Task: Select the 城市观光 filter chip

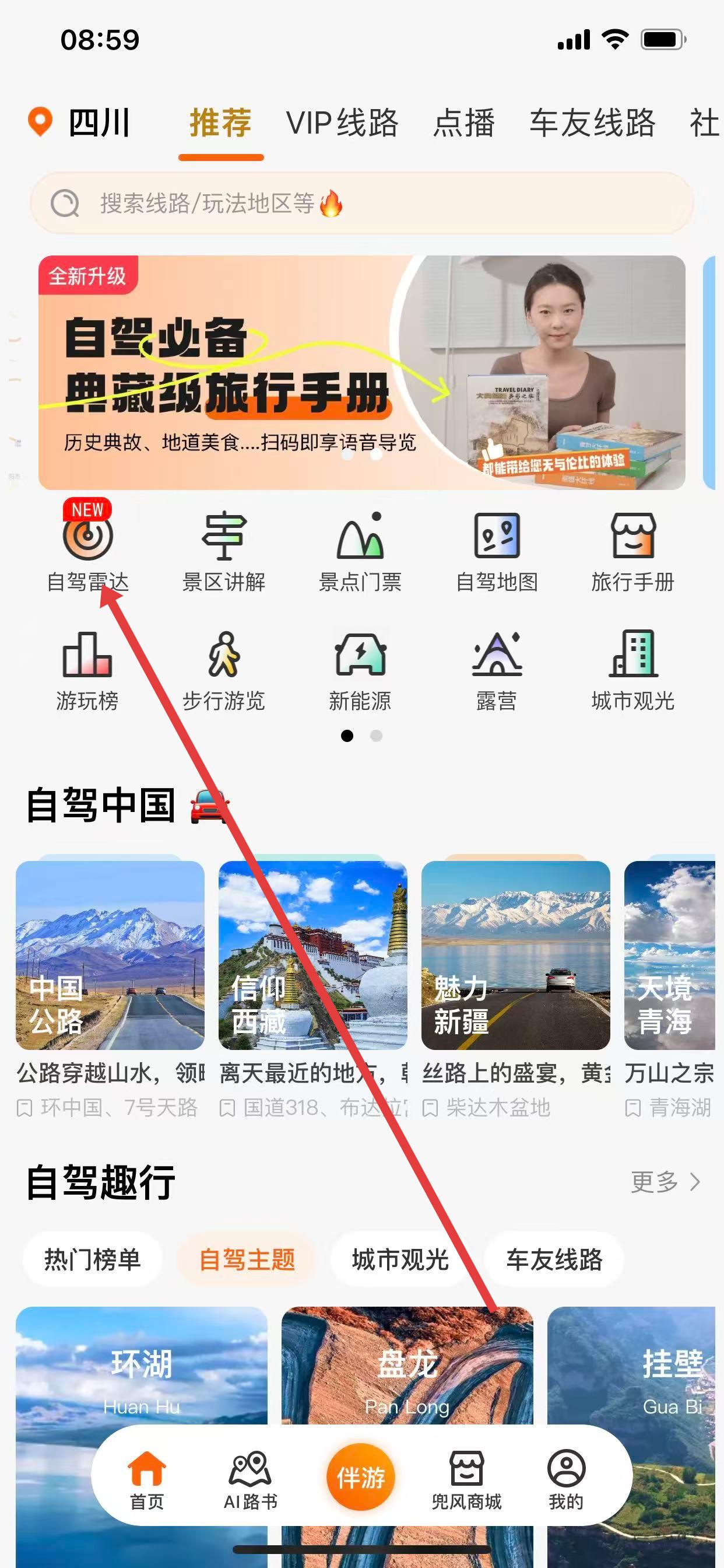Action: (x=400, y=1259)
